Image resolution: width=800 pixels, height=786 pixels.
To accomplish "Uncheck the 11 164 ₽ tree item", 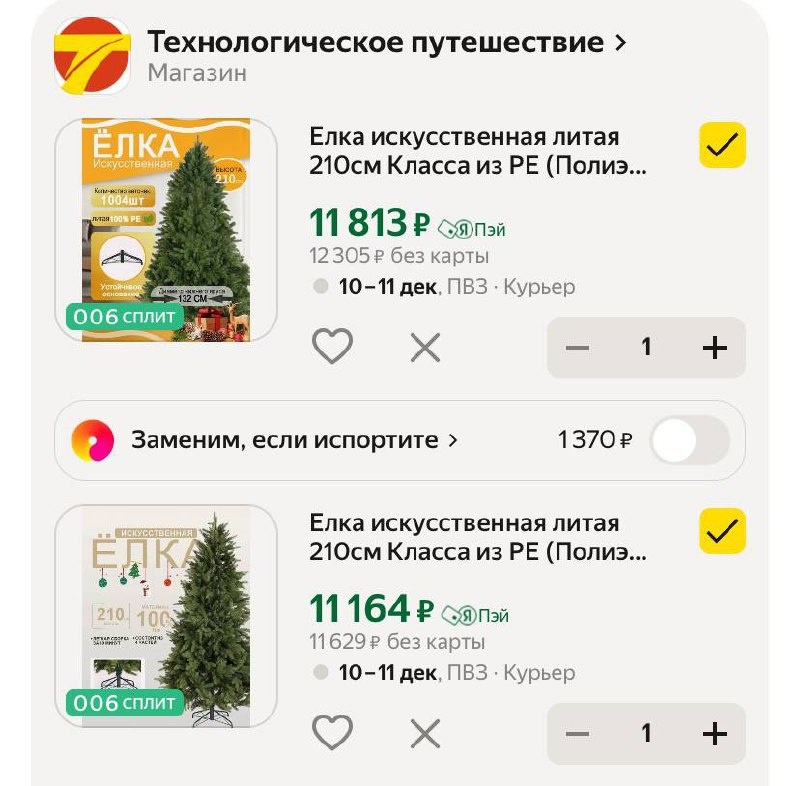I will click(721, 531).
